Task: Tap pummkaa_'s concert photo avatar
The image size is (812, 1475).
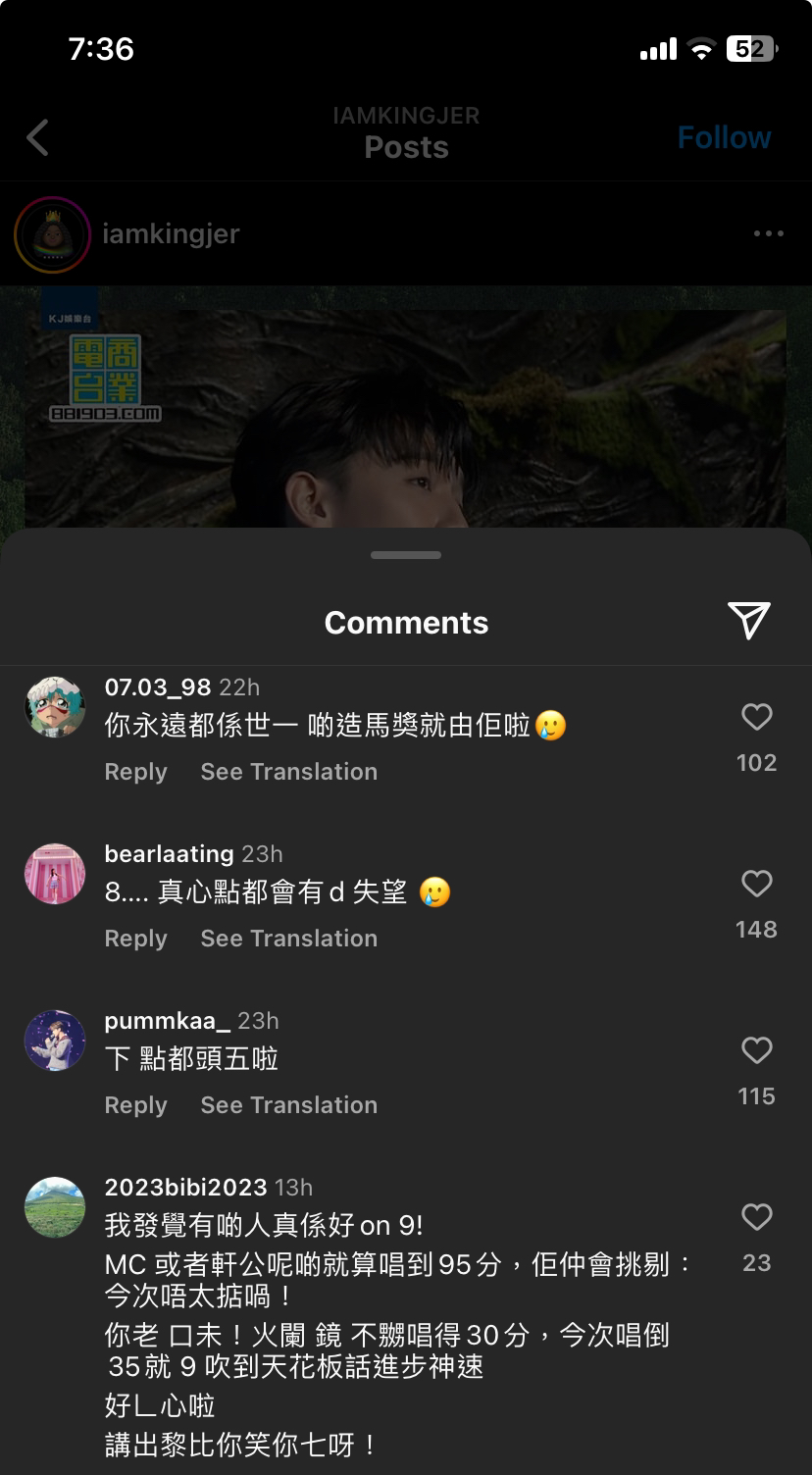Action: 55,1040
